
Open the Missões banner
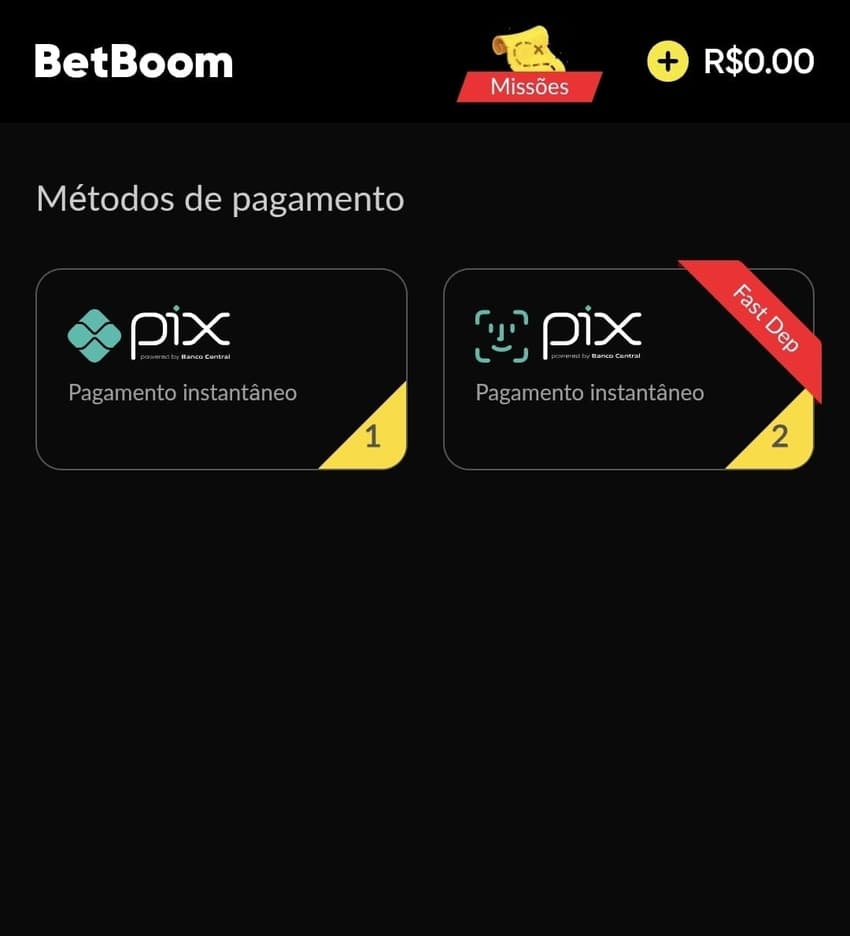point(528,87)
